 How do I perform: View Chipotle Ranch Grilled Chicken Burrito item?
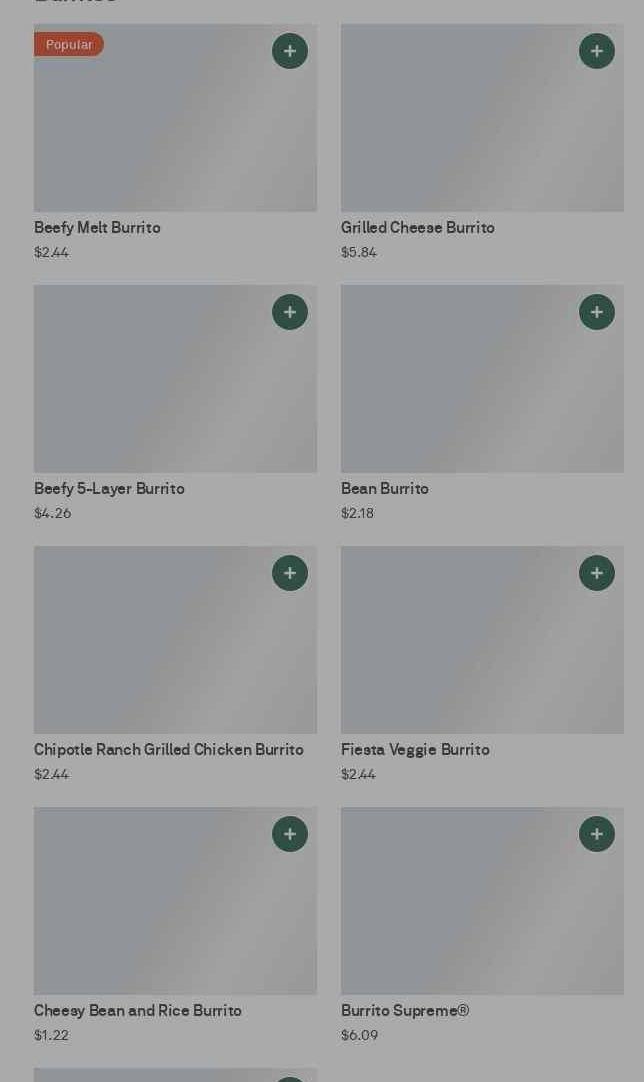[150, 650]
